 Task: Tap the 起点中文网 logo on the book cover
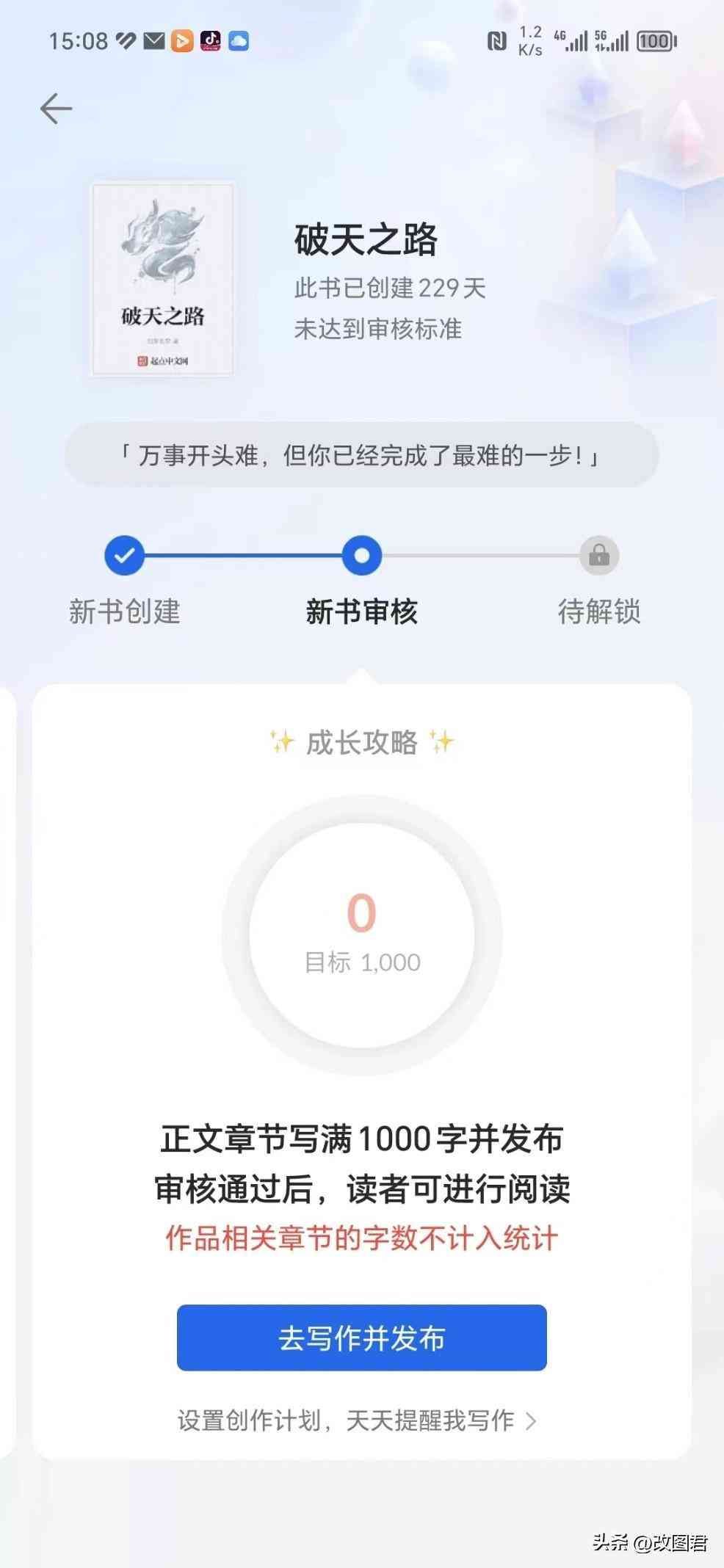162,360
